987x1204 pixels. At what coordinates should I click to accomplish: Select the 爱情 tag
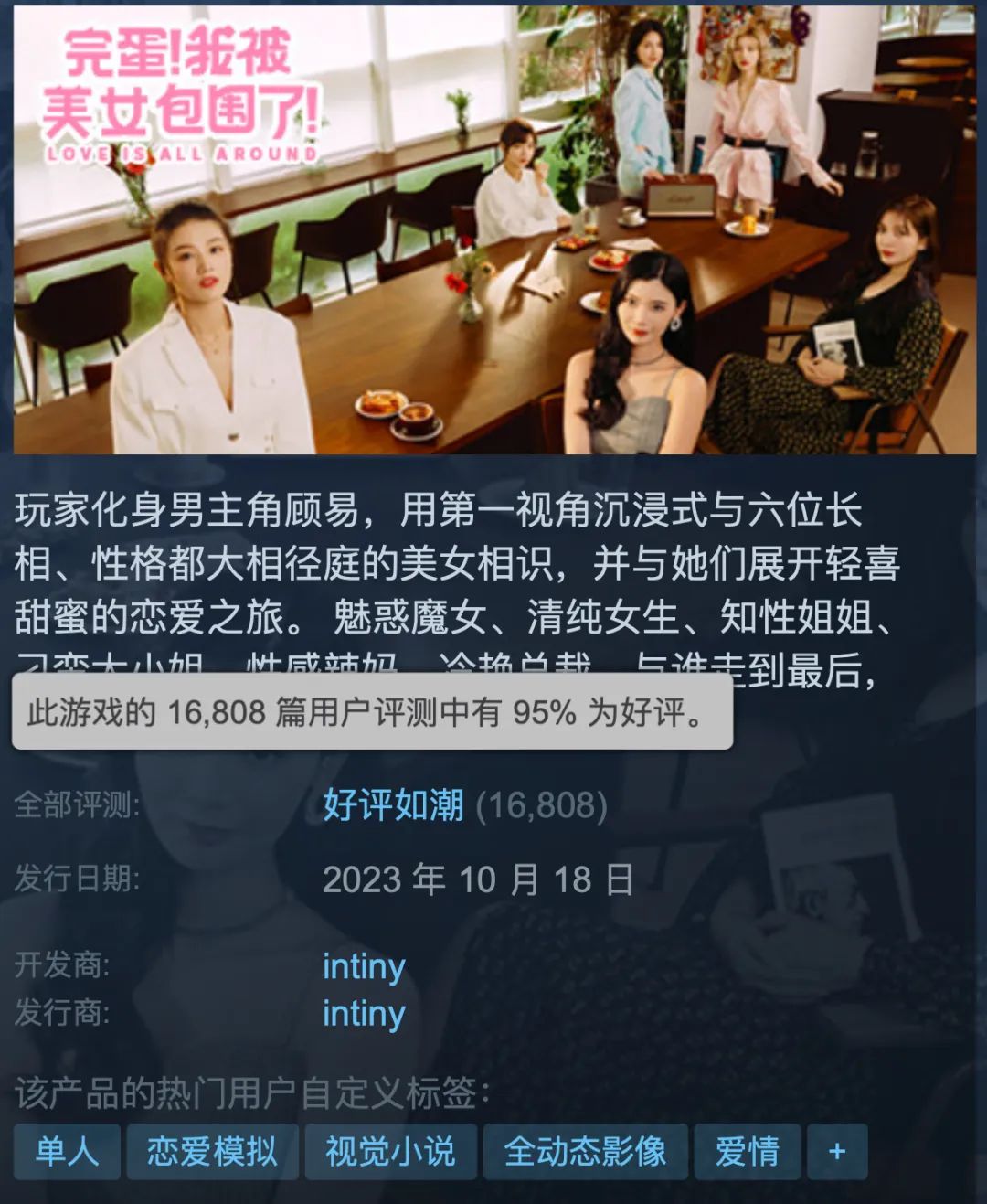(747, 1151)
